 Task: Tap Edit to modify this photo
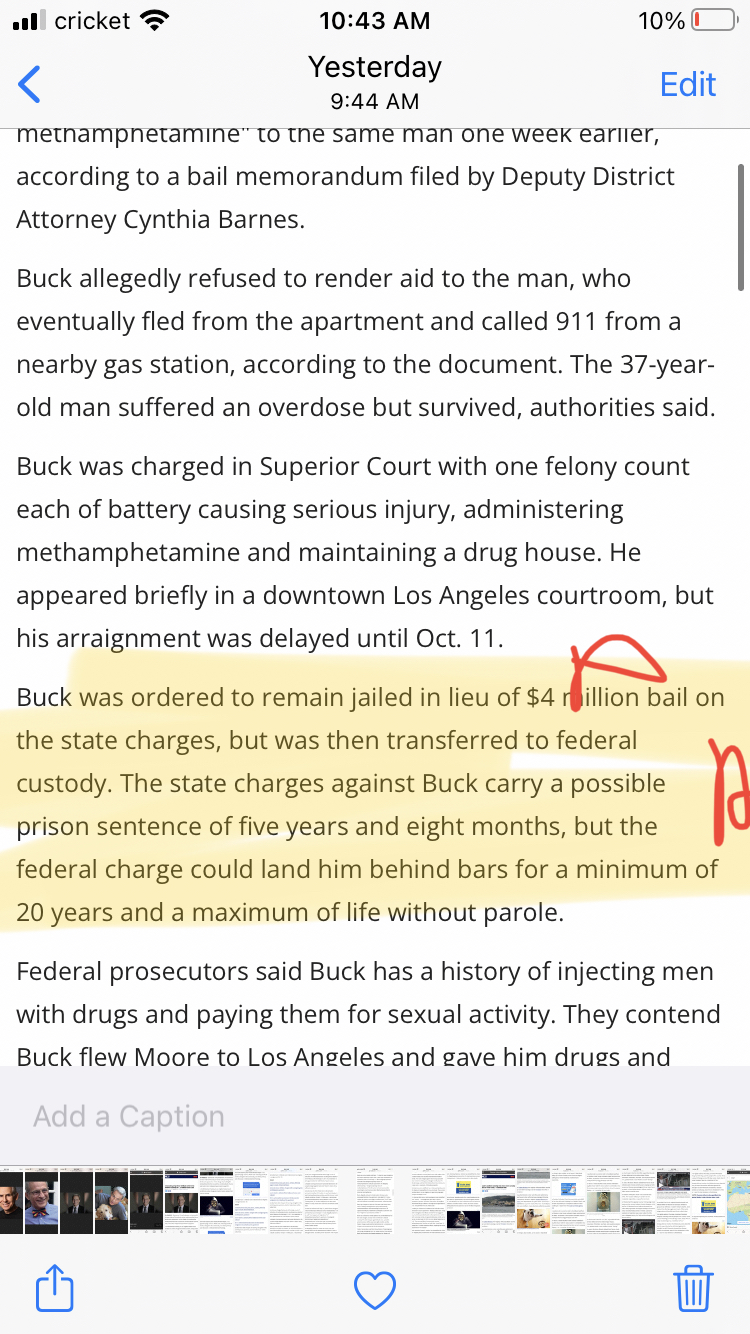pos(688,84)
